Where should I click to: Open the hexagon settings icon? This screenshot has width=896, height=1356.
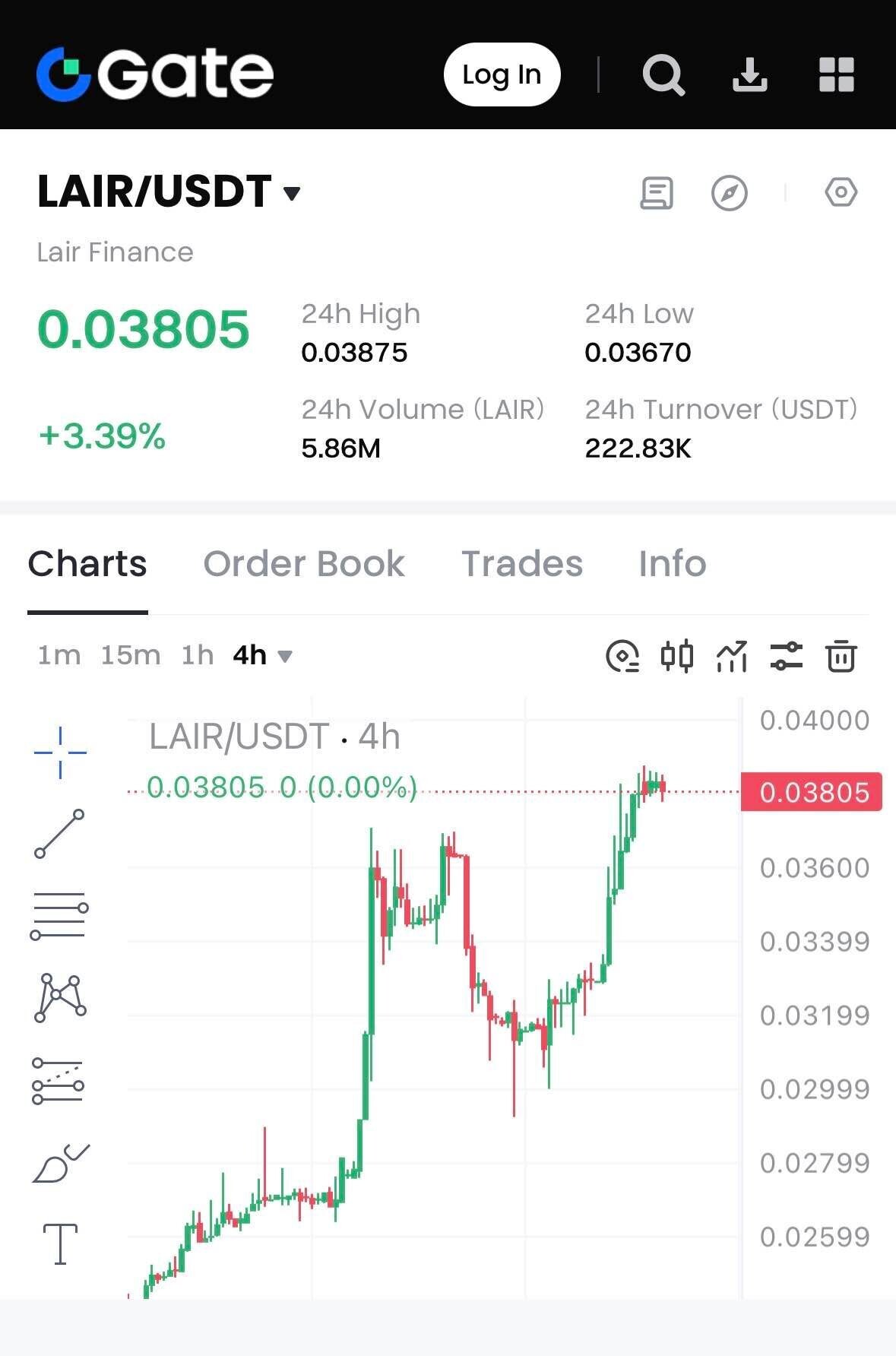[x=841, y=192]
